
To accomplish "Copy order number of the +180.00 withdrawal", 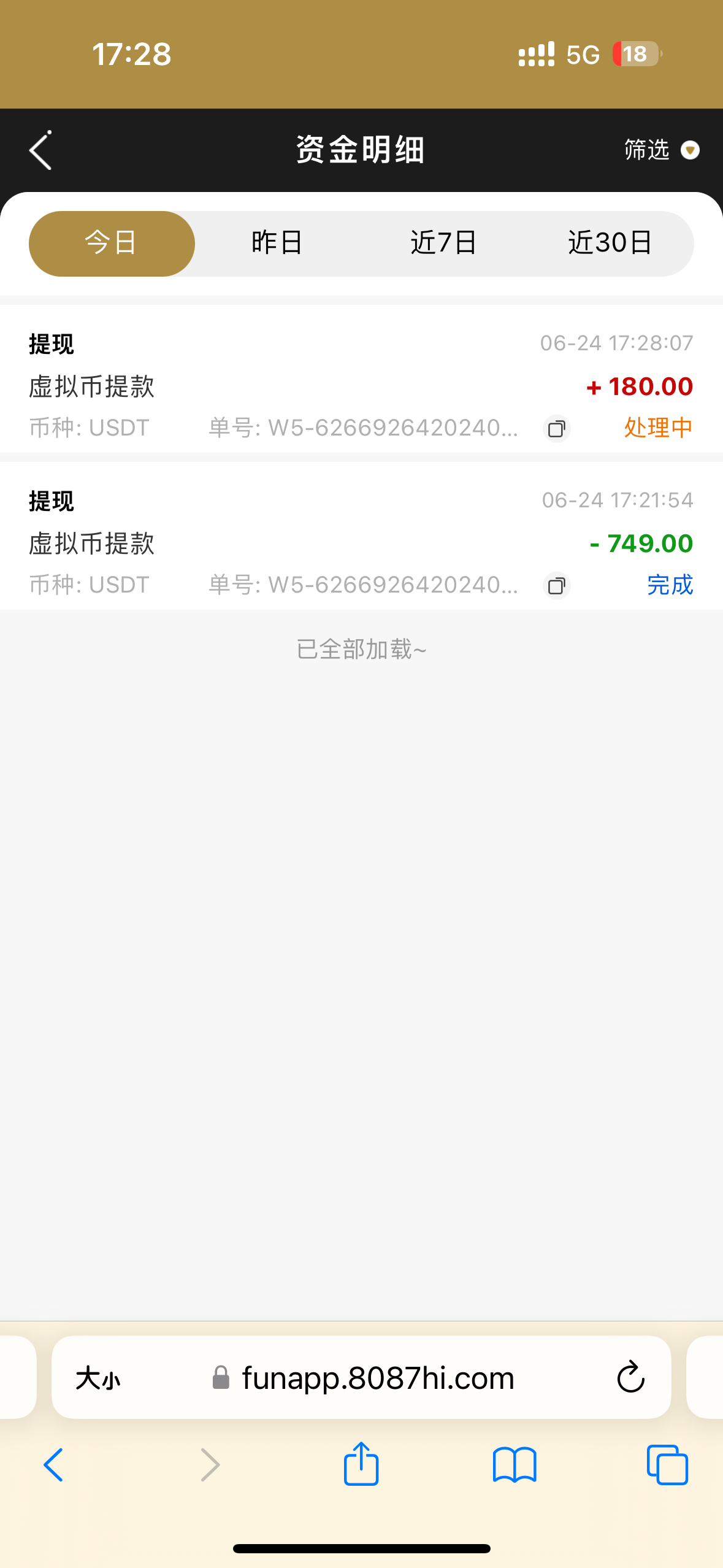I will [556, 428].
